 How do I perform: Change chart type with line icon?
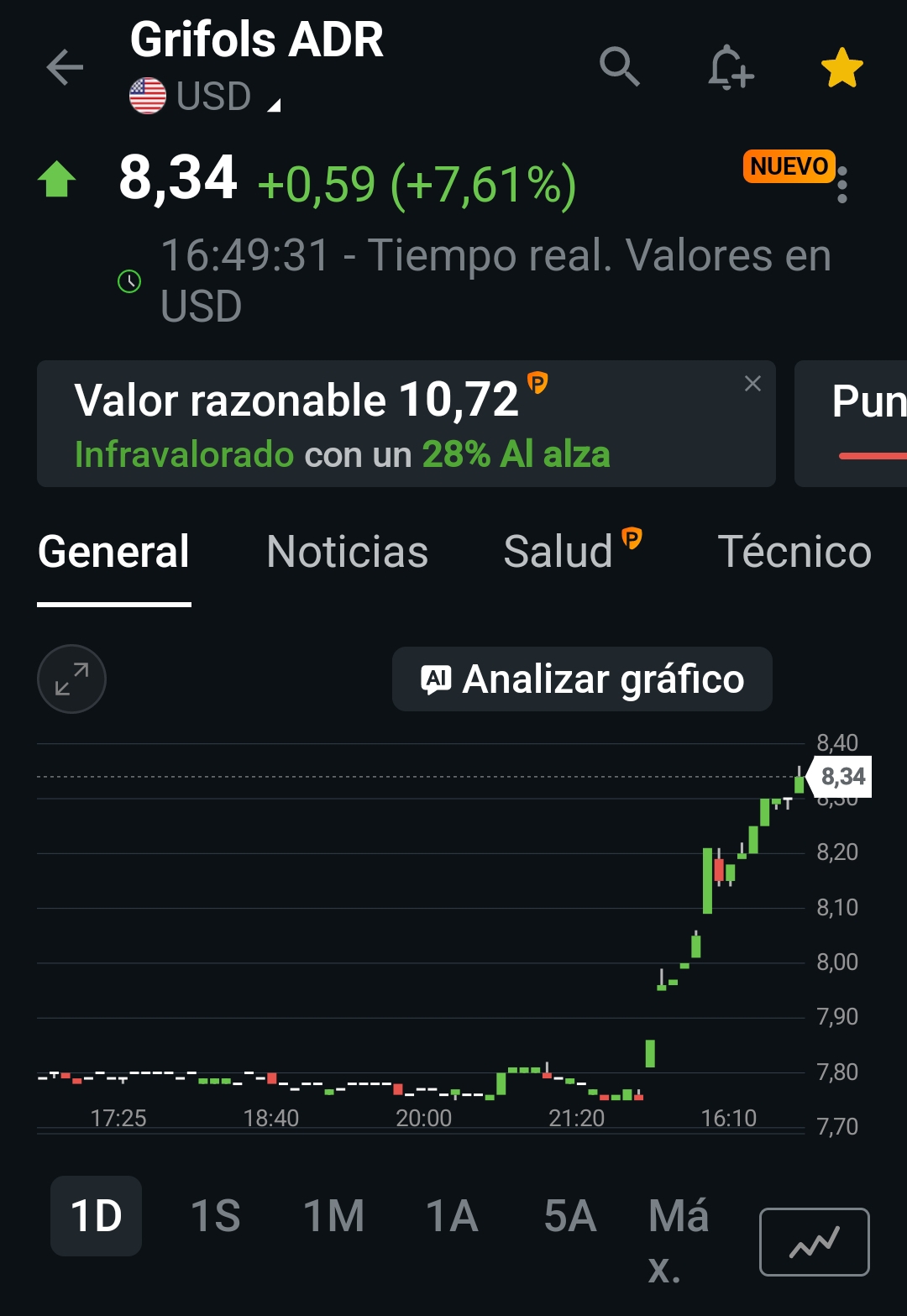click(814, 1242)
